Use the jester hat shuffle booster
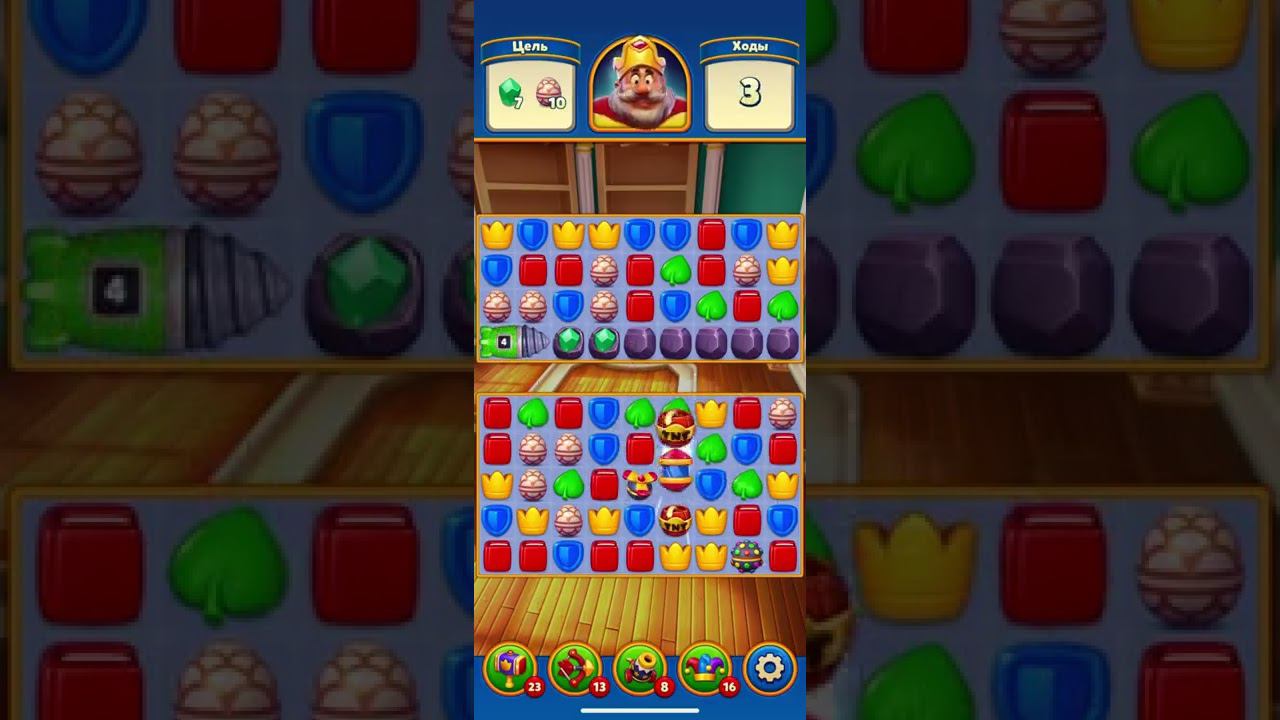The height and width of the screenshot is (720, 1280). [704, 667]
